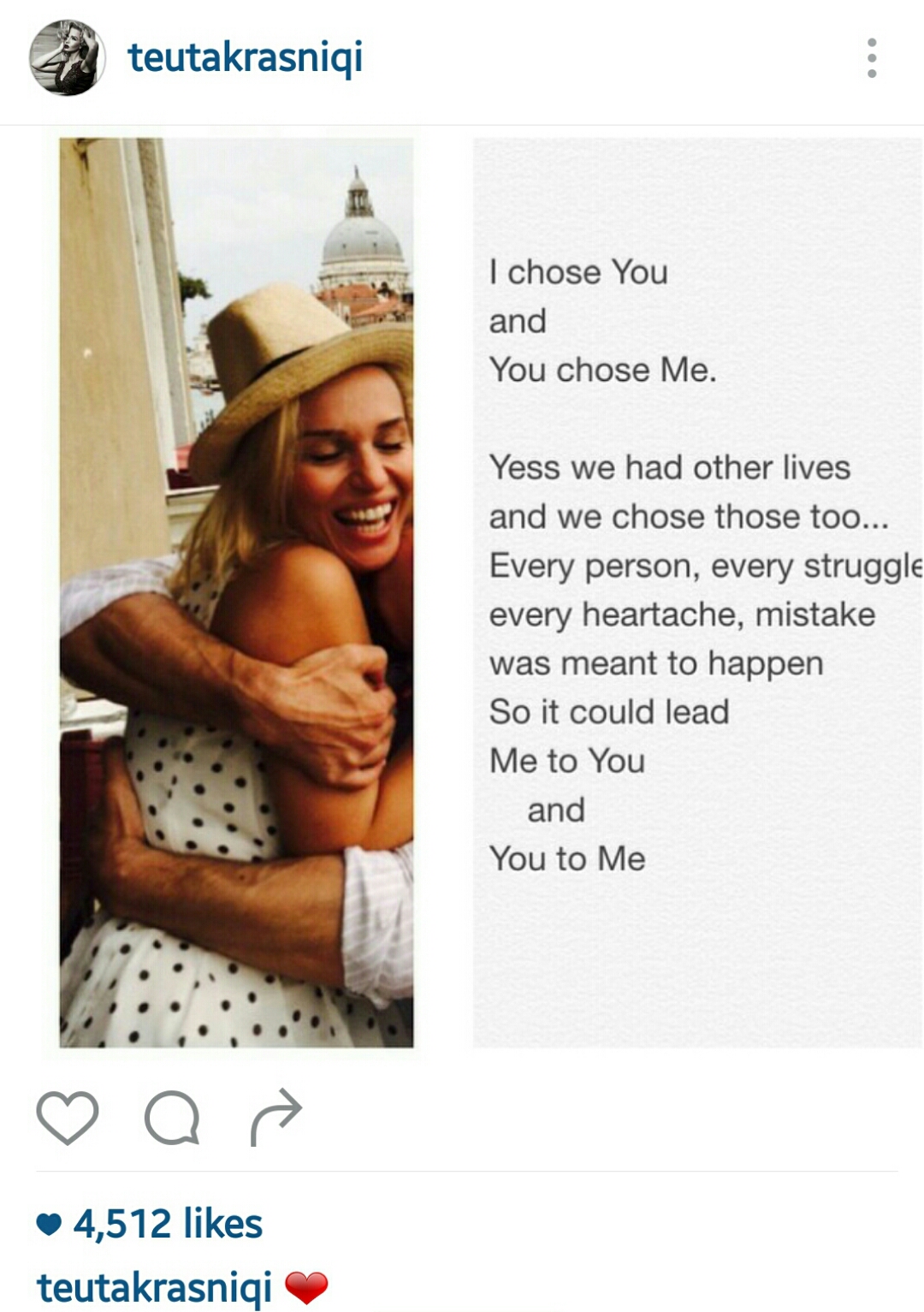Open teutakrasniqi username in the caption

154,1288
